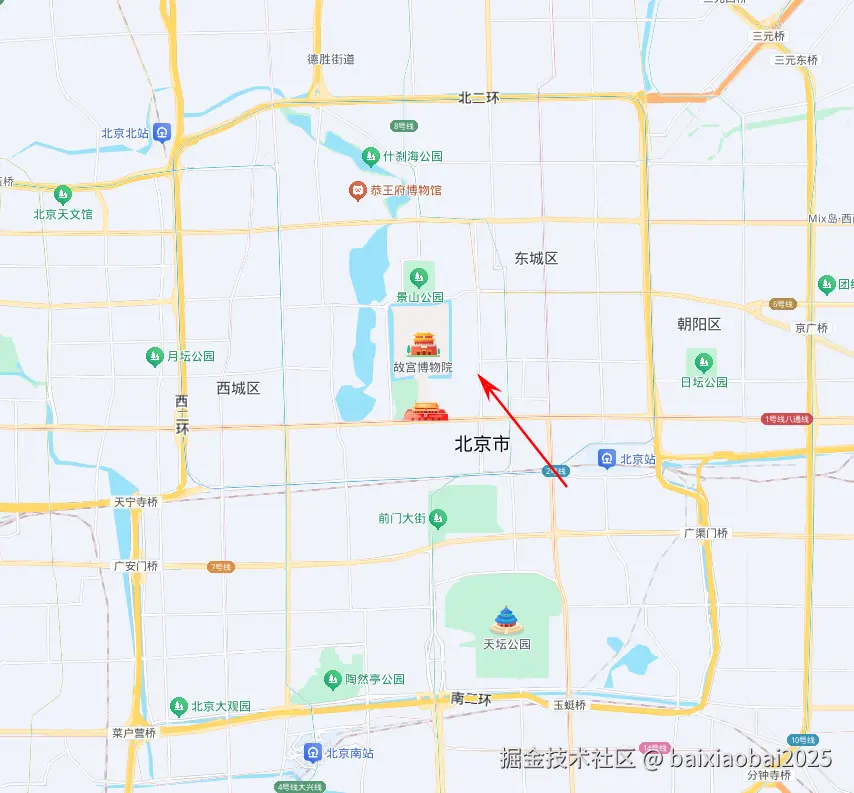Select 北京南站 station marker
854x793 pixels.
click(x=312, y=753)
